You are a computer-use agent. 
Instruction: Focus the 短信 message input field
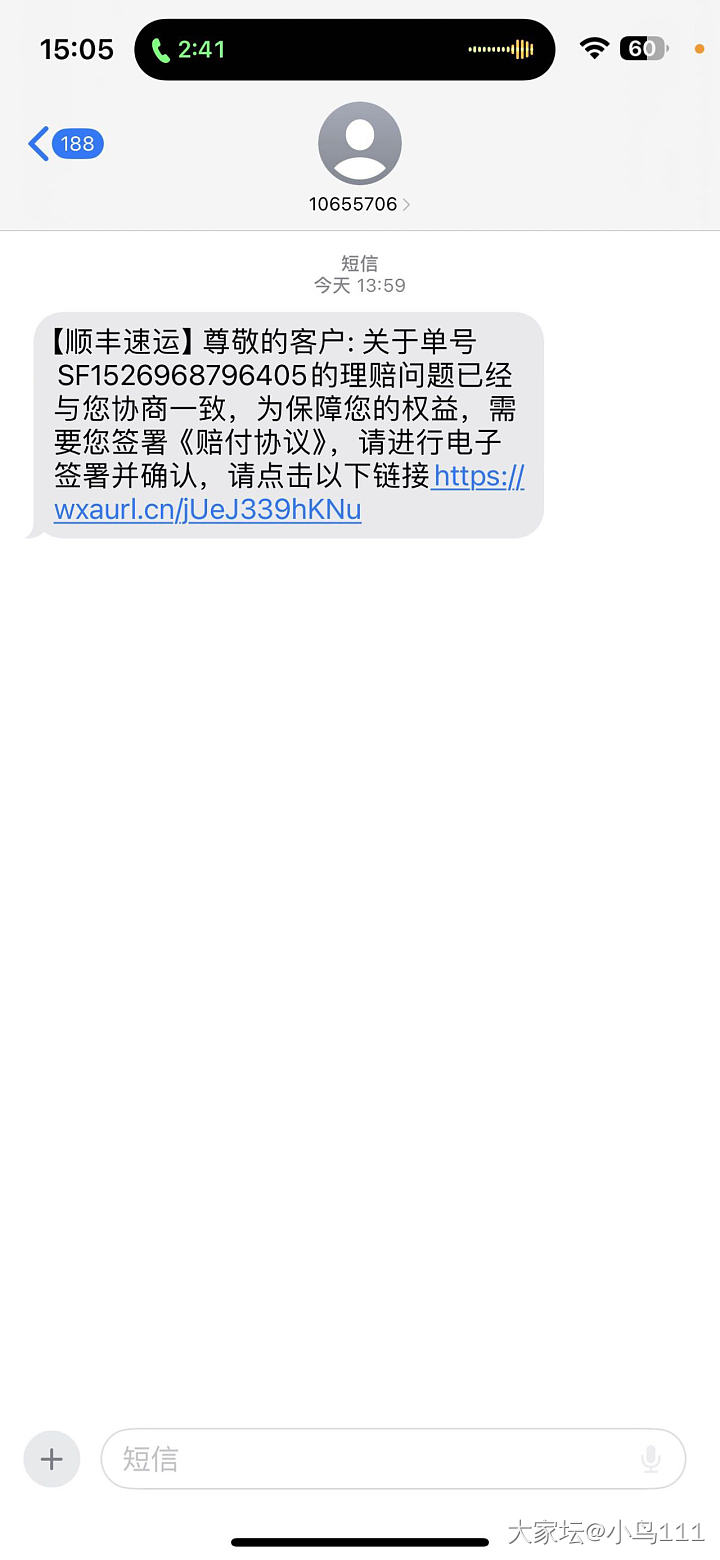pyautogui.click(x=370, y=1459)
